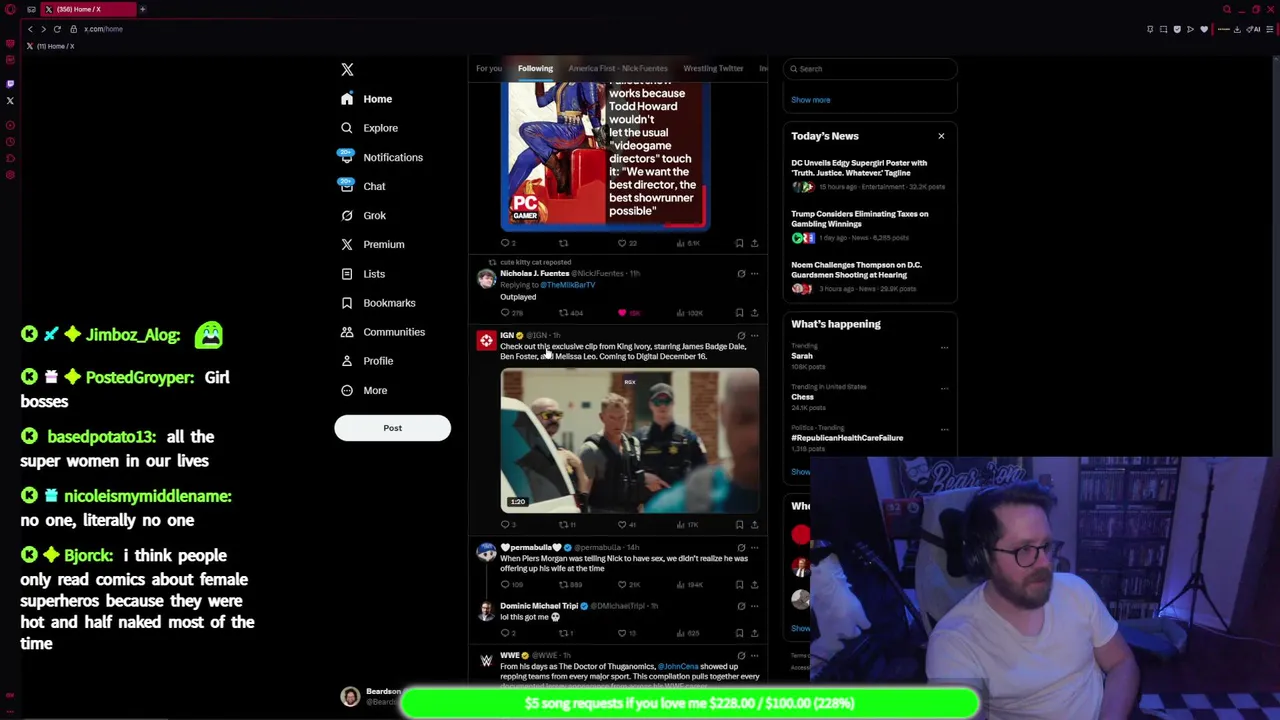Open the trending topic Chess
The height and width of the screenshot is (720, 1280).
[x=803, y=397]
